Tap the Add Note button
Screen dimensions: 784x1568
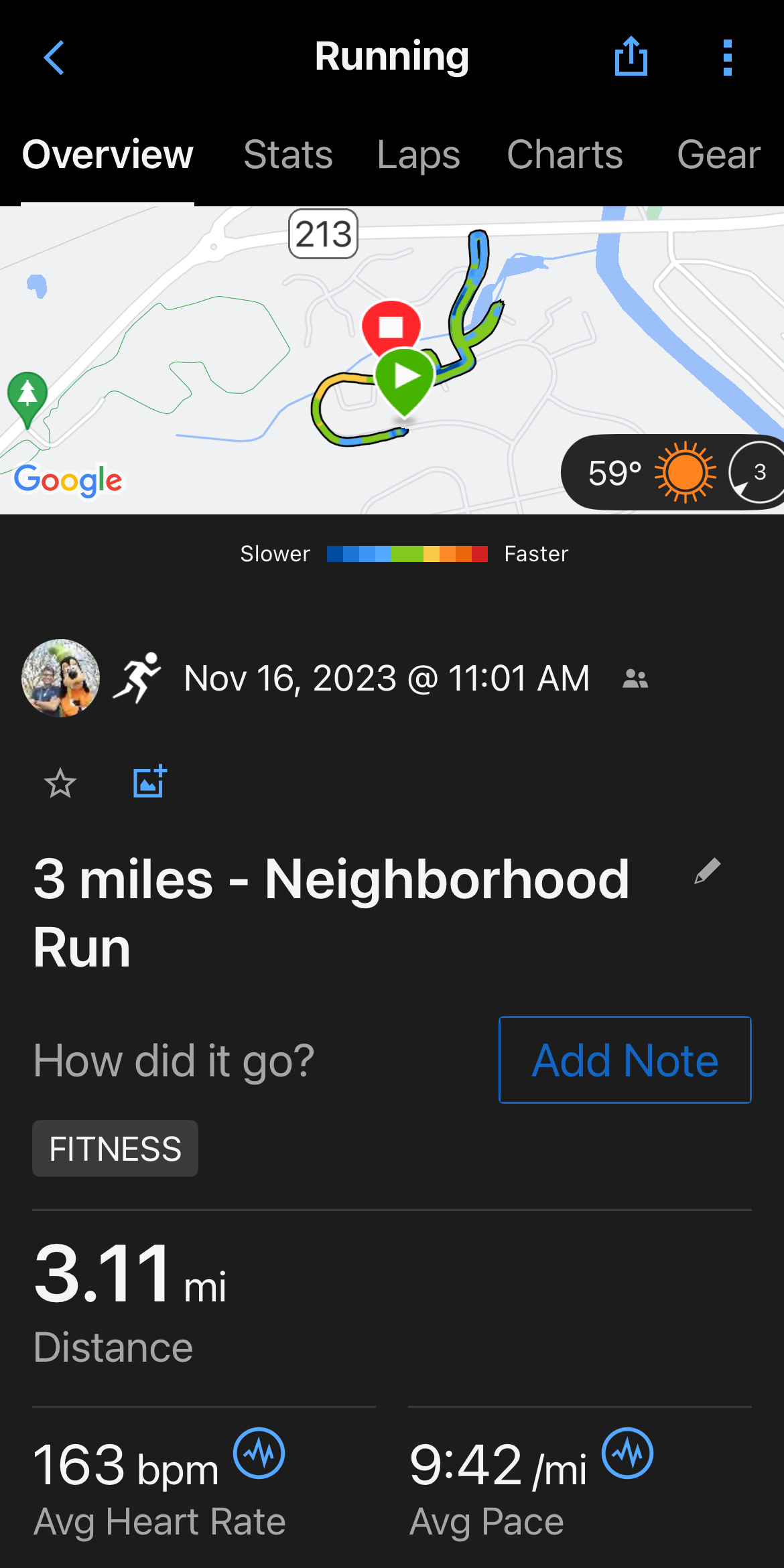625,1060
